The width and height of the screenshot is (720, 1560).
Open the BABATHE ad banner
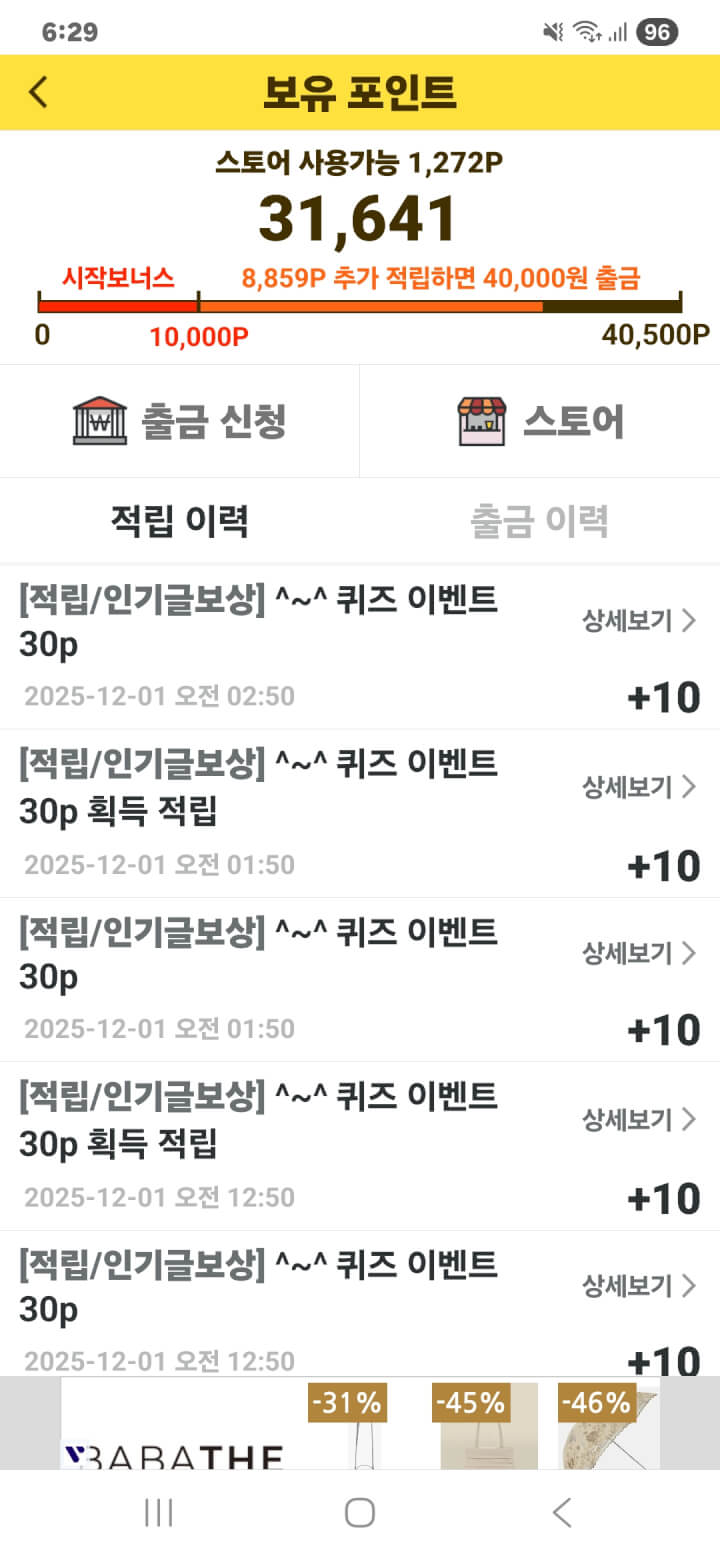[360, 1424]
